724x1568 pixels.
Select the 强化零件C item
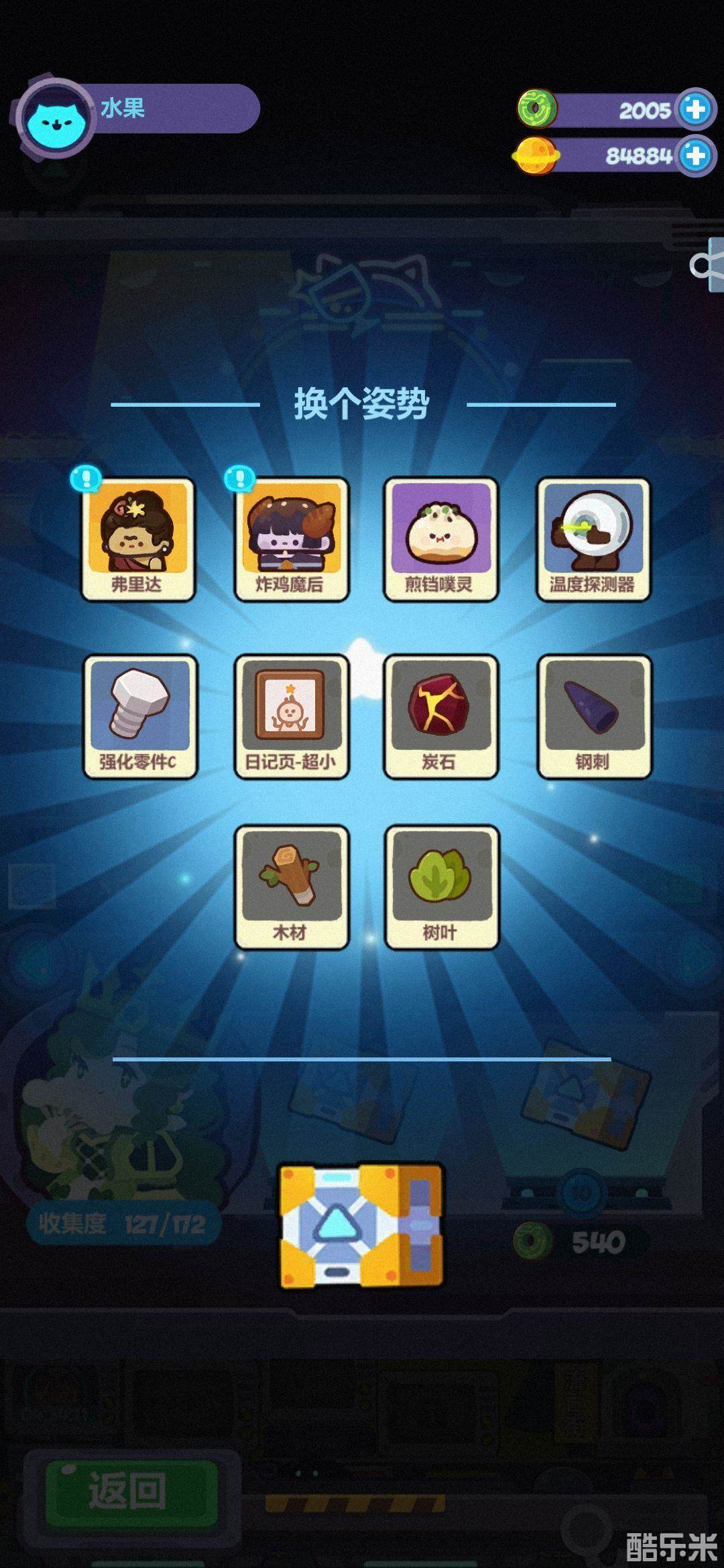(139, 716)
